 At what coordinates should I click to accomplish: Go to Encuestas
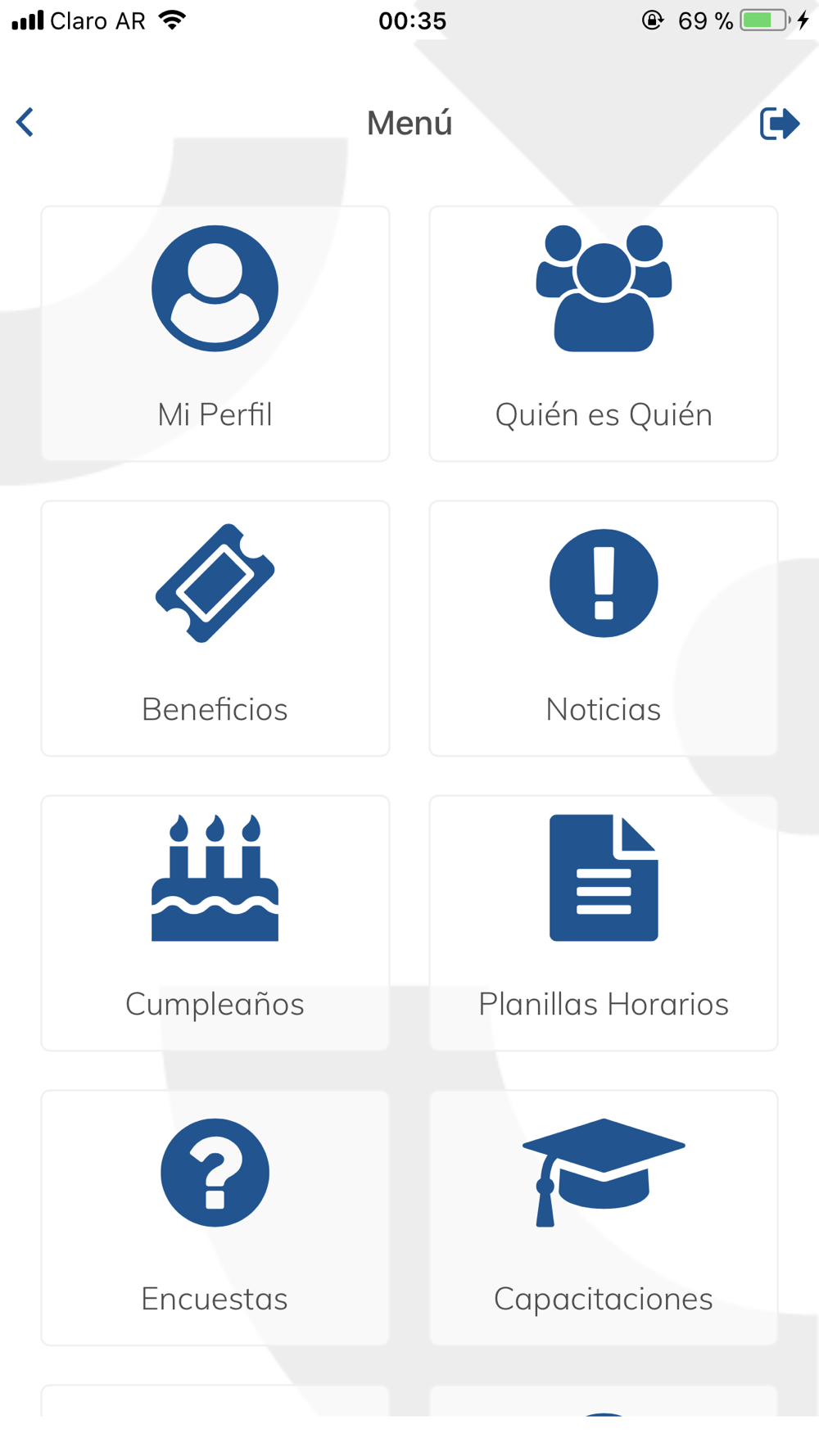215,1219
